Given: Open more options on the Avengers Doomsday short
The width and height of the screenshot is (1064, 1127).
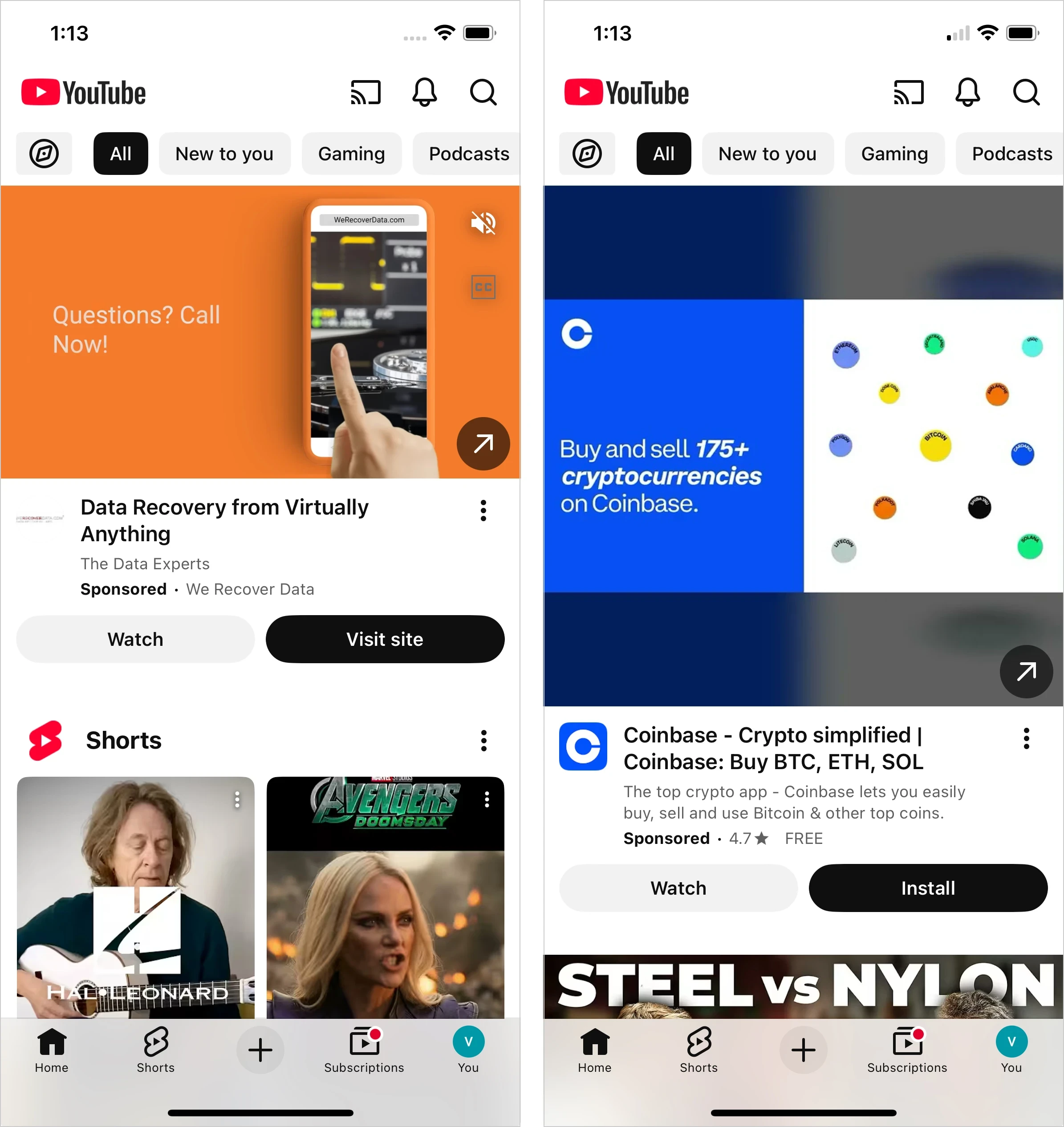Looking at the screenshot, I should [487, 800].
